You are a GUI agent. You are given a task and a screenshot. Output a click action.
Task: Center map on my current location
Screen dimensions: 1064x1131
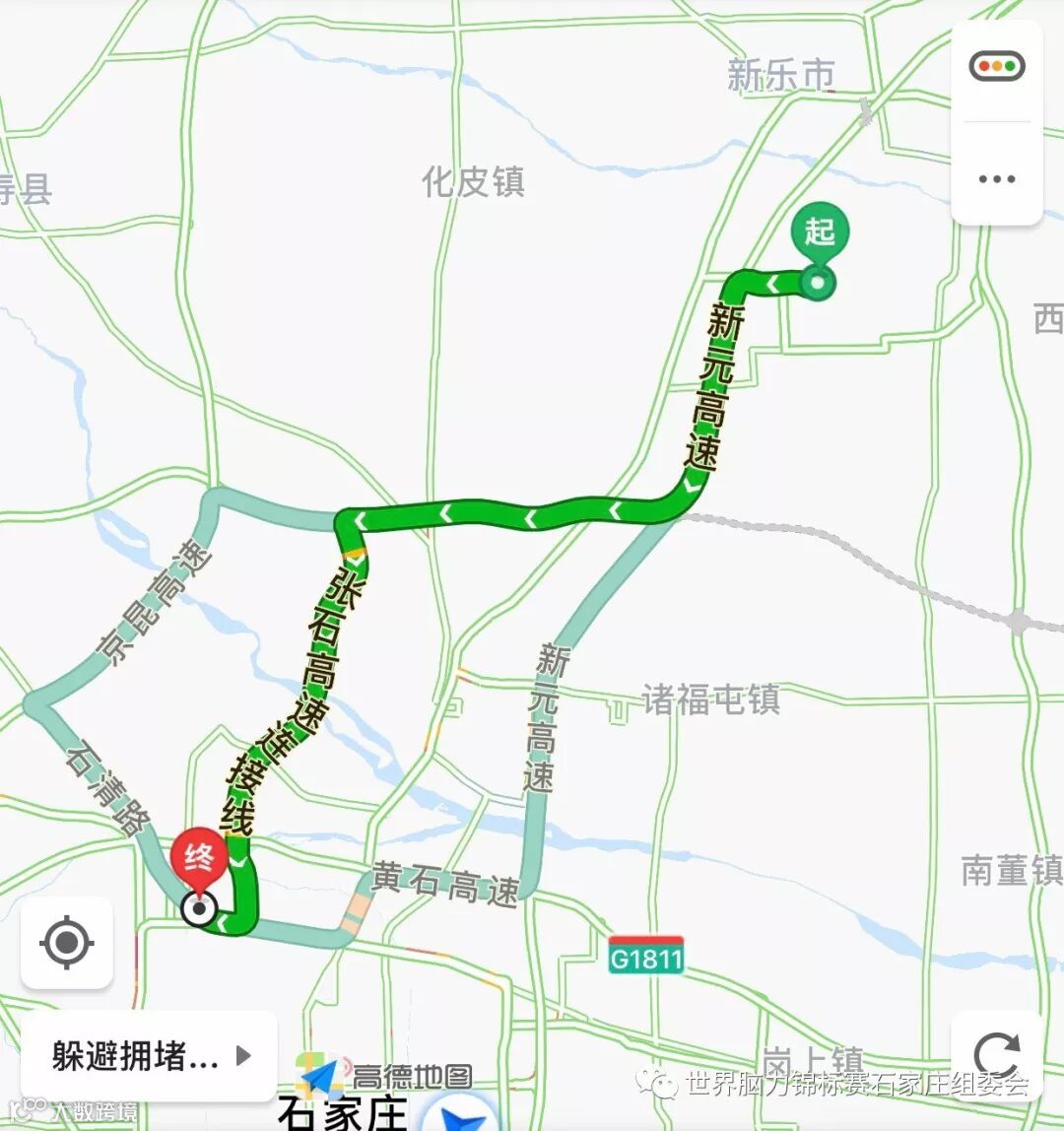pos(67,943)
